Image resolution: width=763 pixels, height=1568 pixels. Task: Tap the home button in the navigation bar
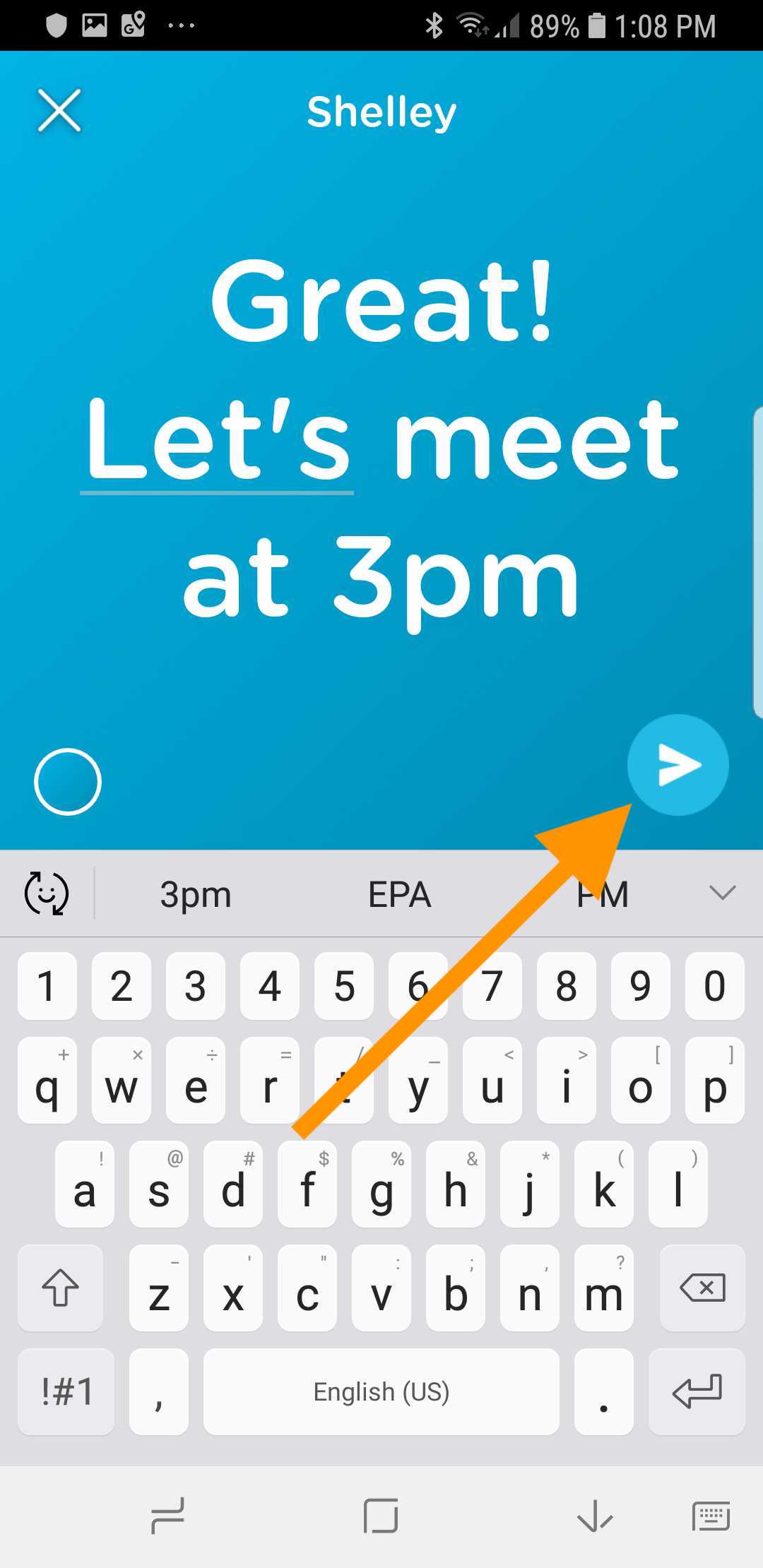pyautogui.click(x=381, y=1516)
